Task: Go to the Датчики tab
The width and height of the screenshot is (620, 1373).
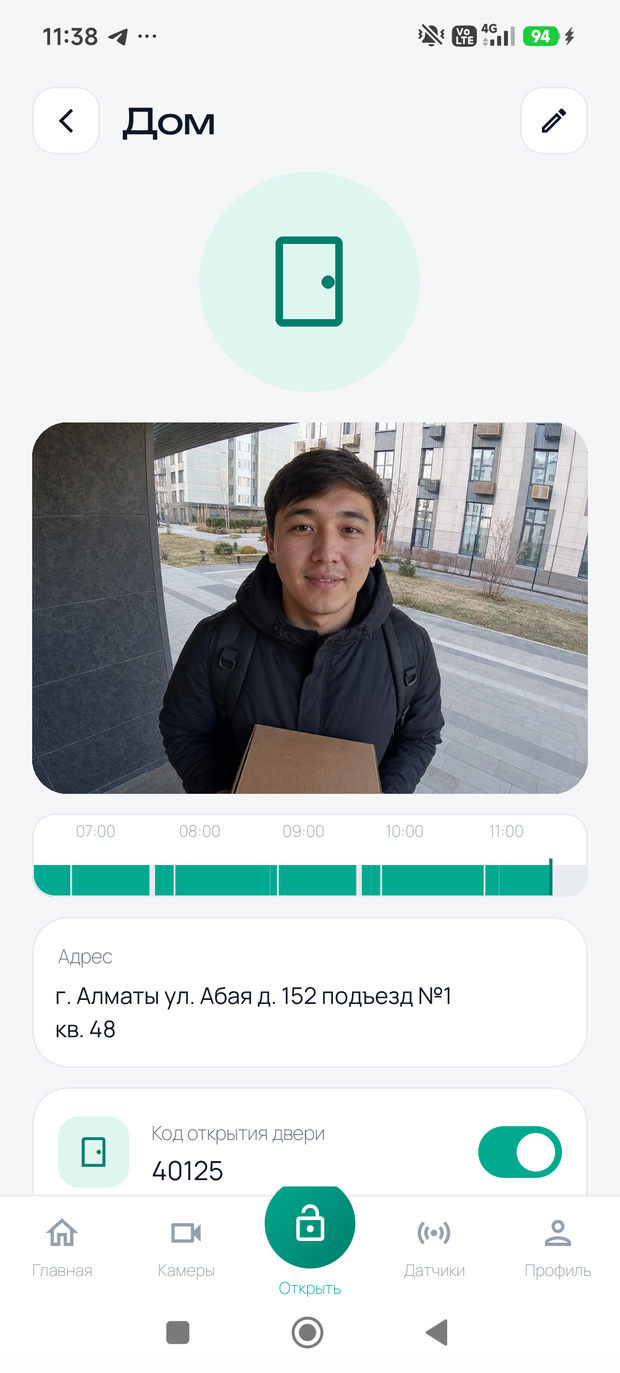Action: click(434, 1248)
